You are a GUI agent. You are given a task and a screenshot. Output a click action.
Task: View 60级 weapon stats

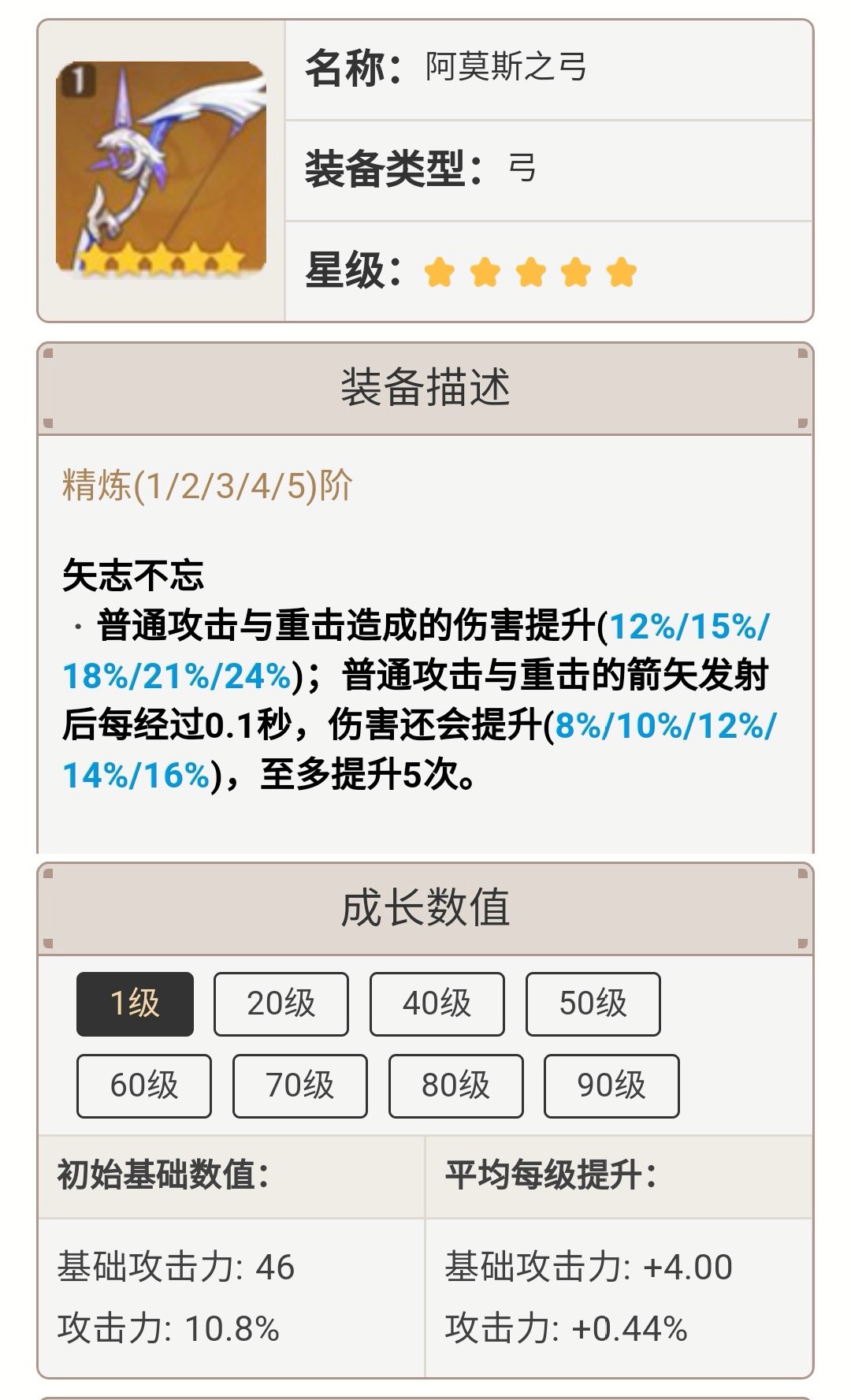tap(143, 1085)
